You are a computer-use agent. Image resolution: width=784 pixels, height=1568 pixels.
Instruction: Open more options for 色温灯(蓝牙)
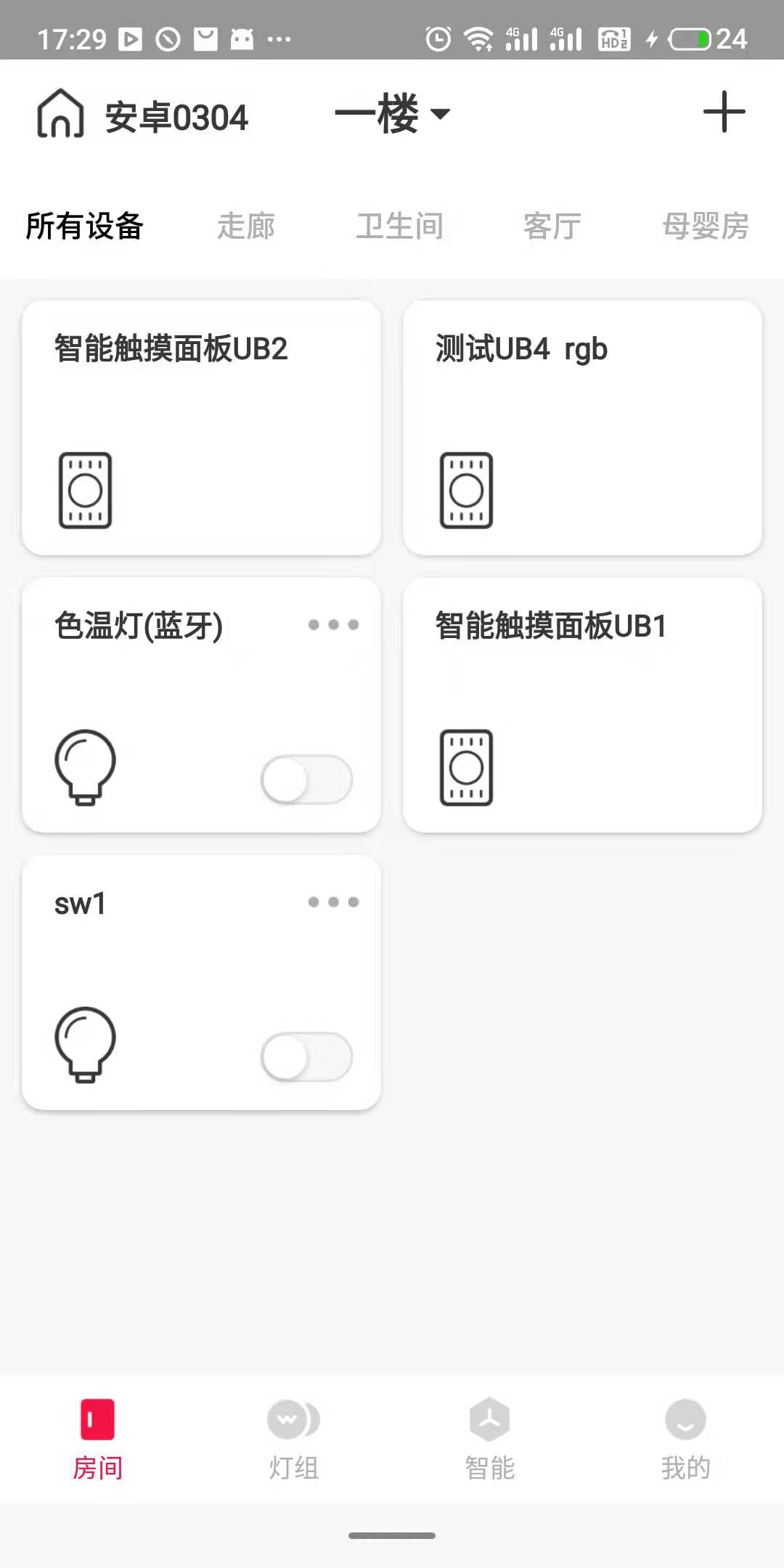[333, 625]
